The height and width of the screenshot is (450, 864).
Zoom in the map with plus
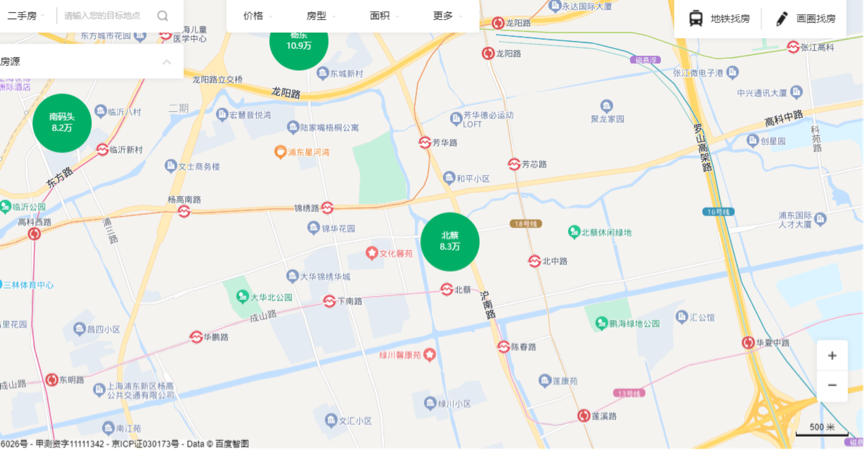(832, 356)
